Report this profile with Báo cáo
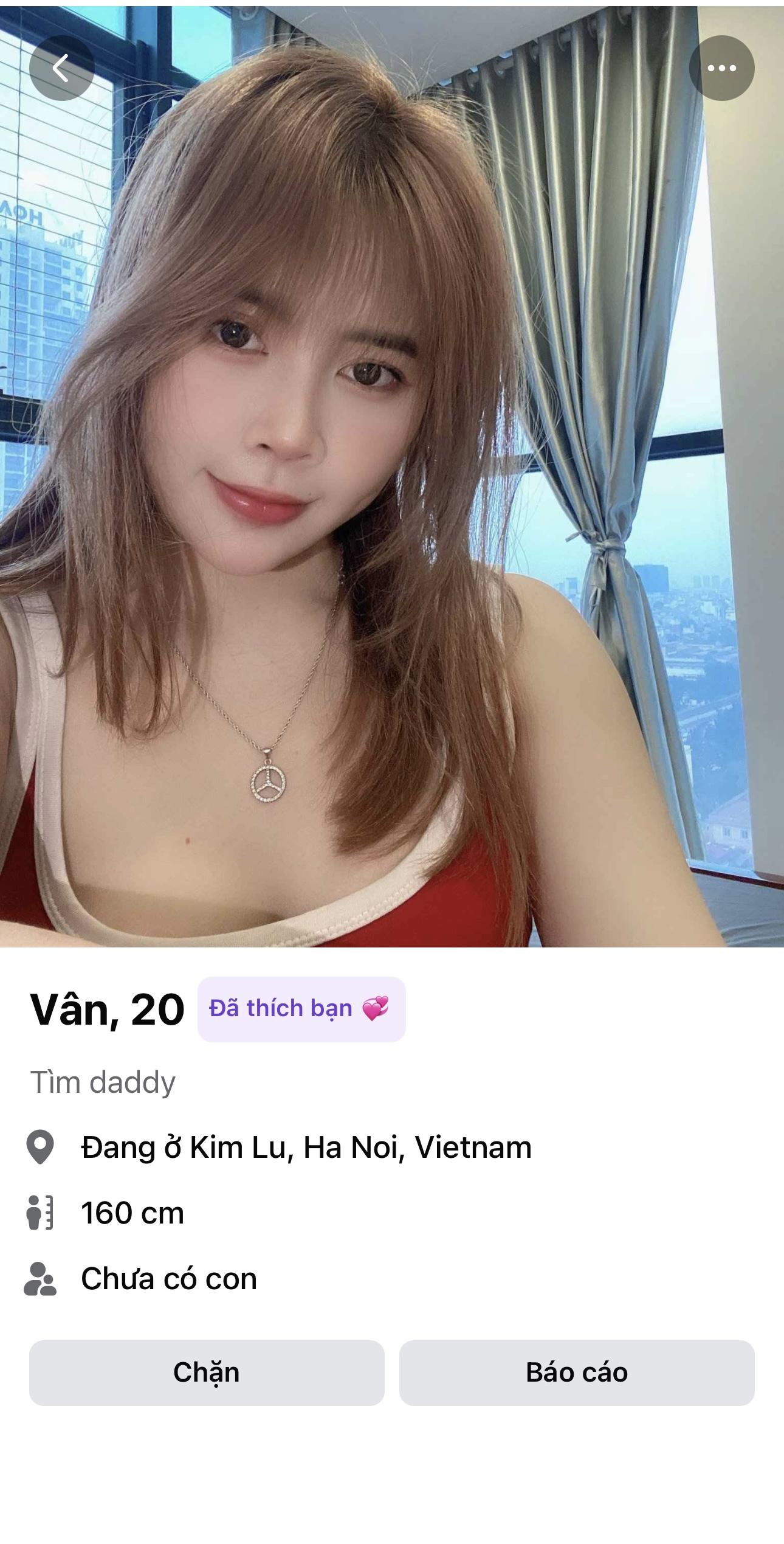The image size is (784, 1544). coord(576,1373)
